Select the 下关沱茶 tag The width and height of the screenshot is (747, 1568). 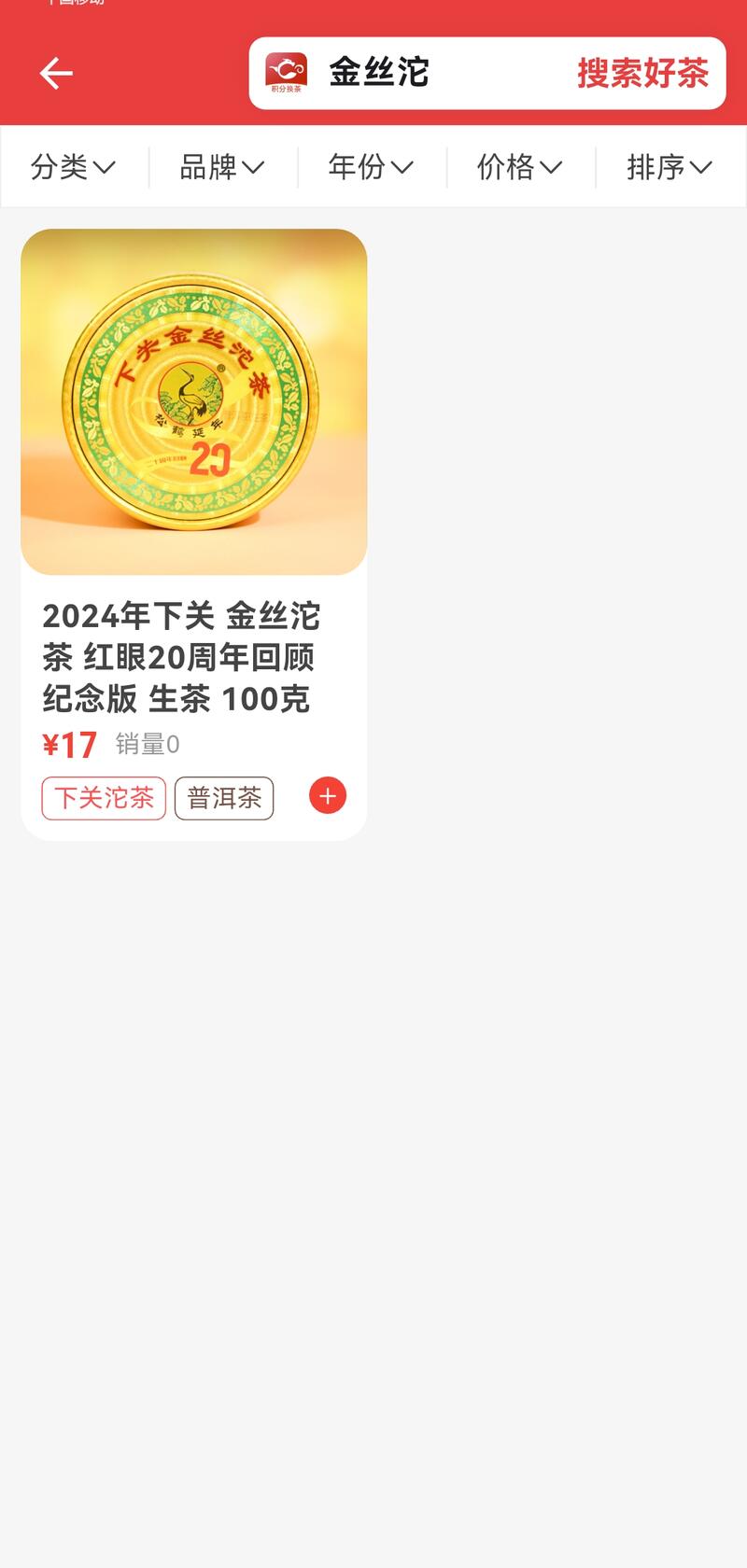click(103, 798)
